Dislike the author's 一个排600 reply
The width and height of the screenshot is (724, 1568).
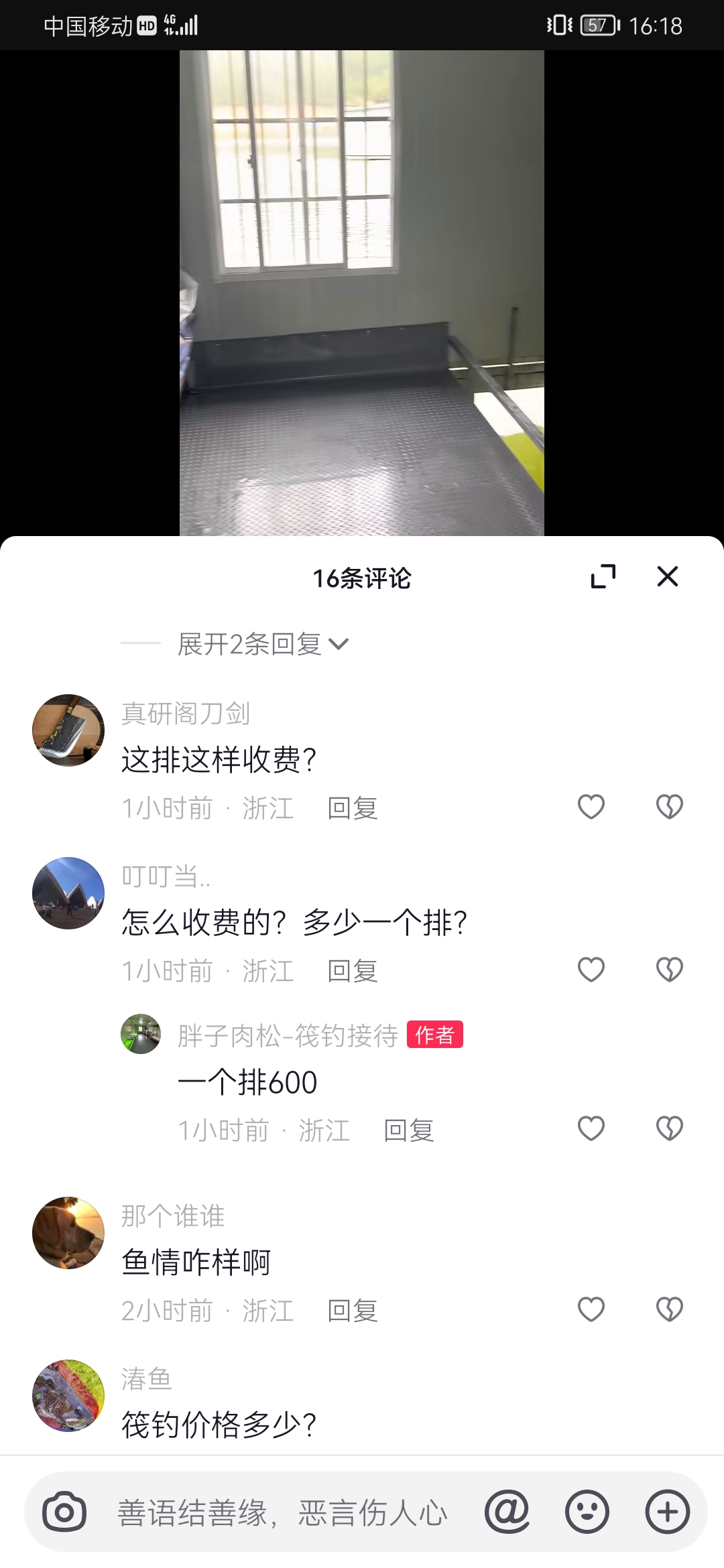669,1129
